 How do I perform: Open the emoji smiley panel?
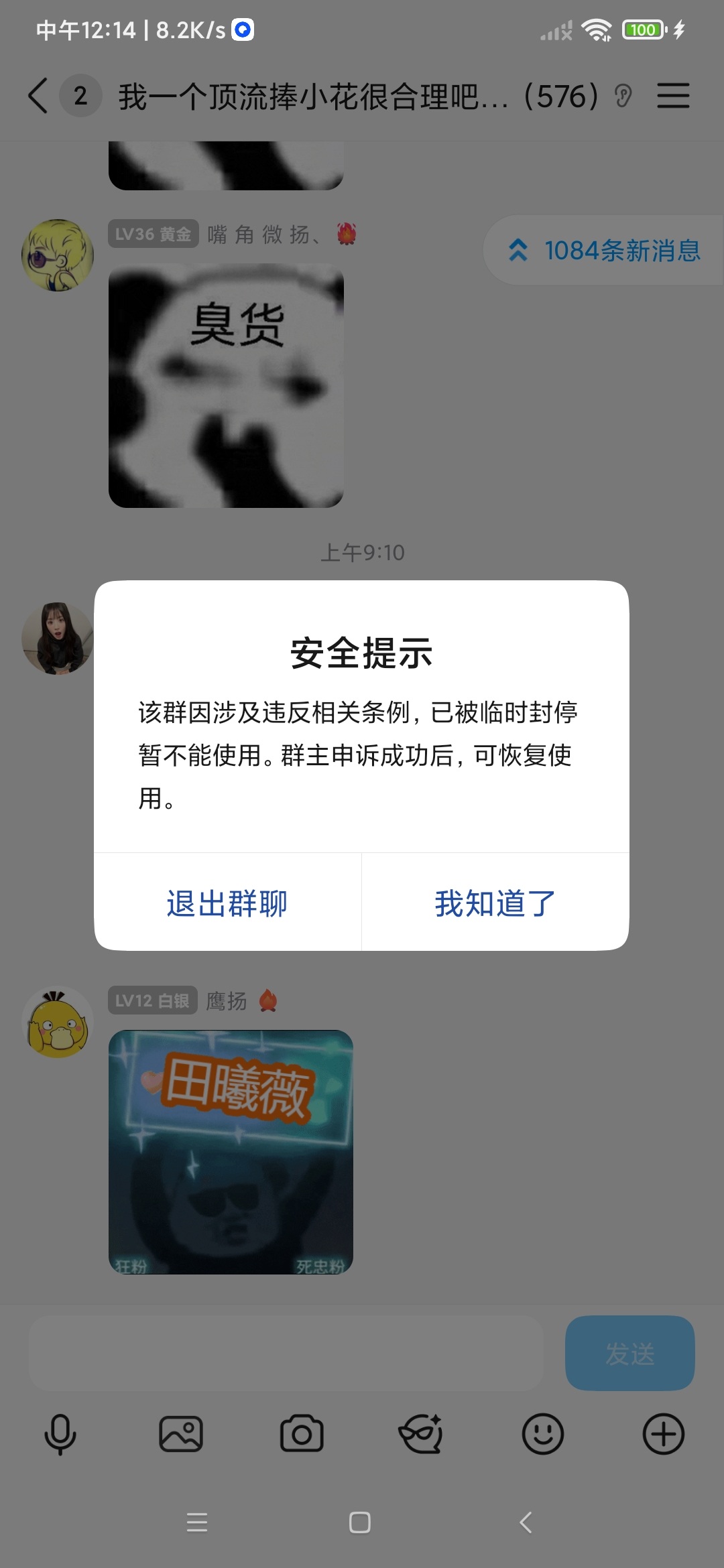coord(542,1434)
